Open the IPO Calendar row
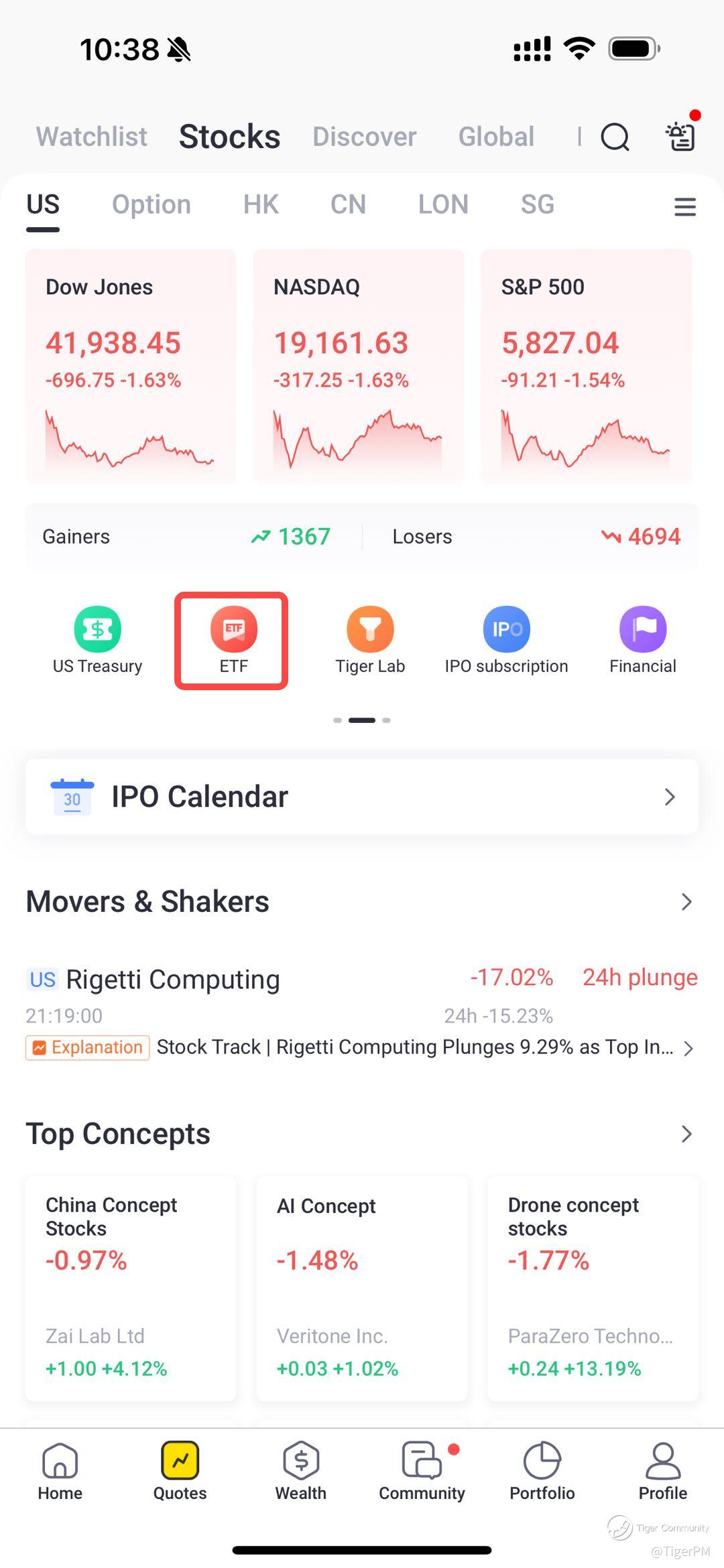This screenshot has width=724, height=1568. pos(362,797)
